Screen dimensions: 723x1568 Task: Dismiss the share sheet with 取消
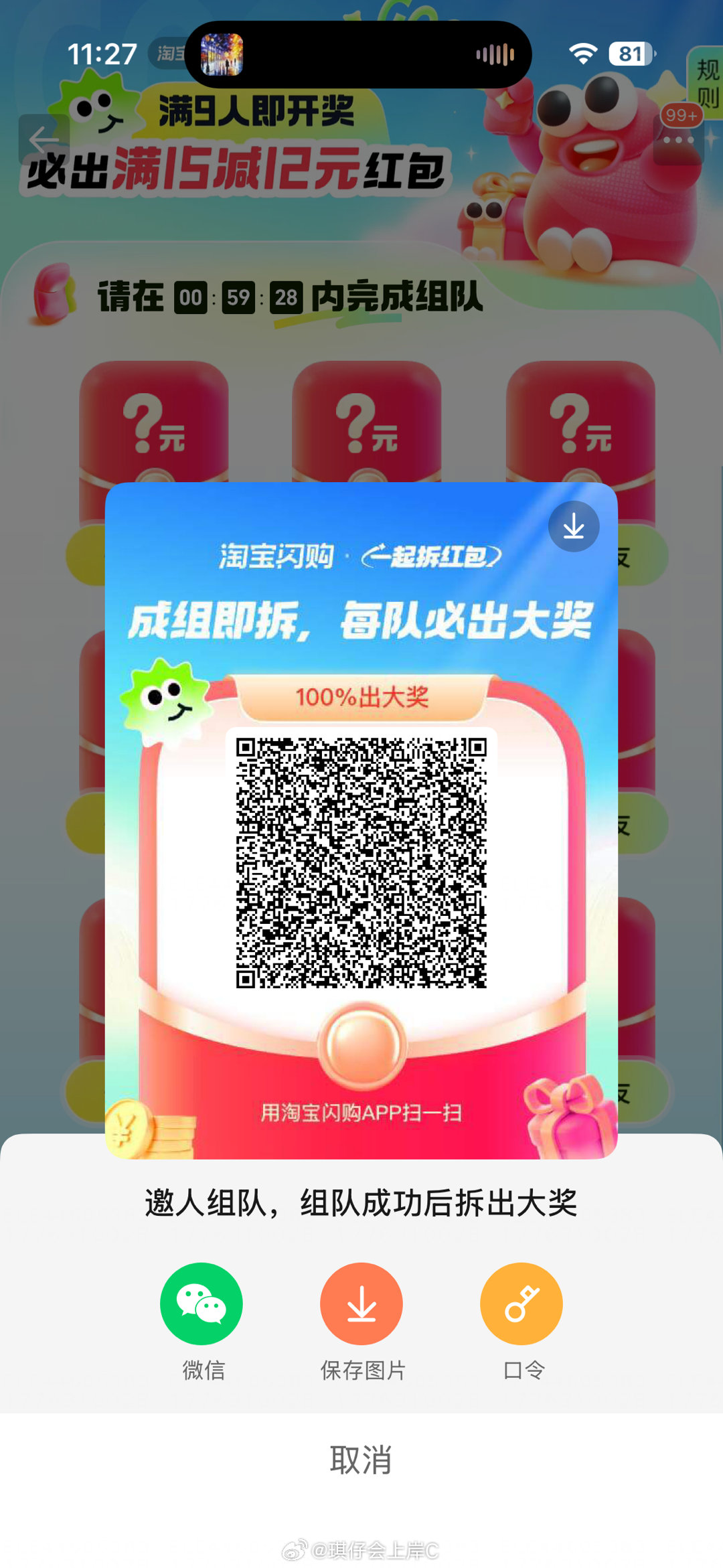(x=361, y=1460)
